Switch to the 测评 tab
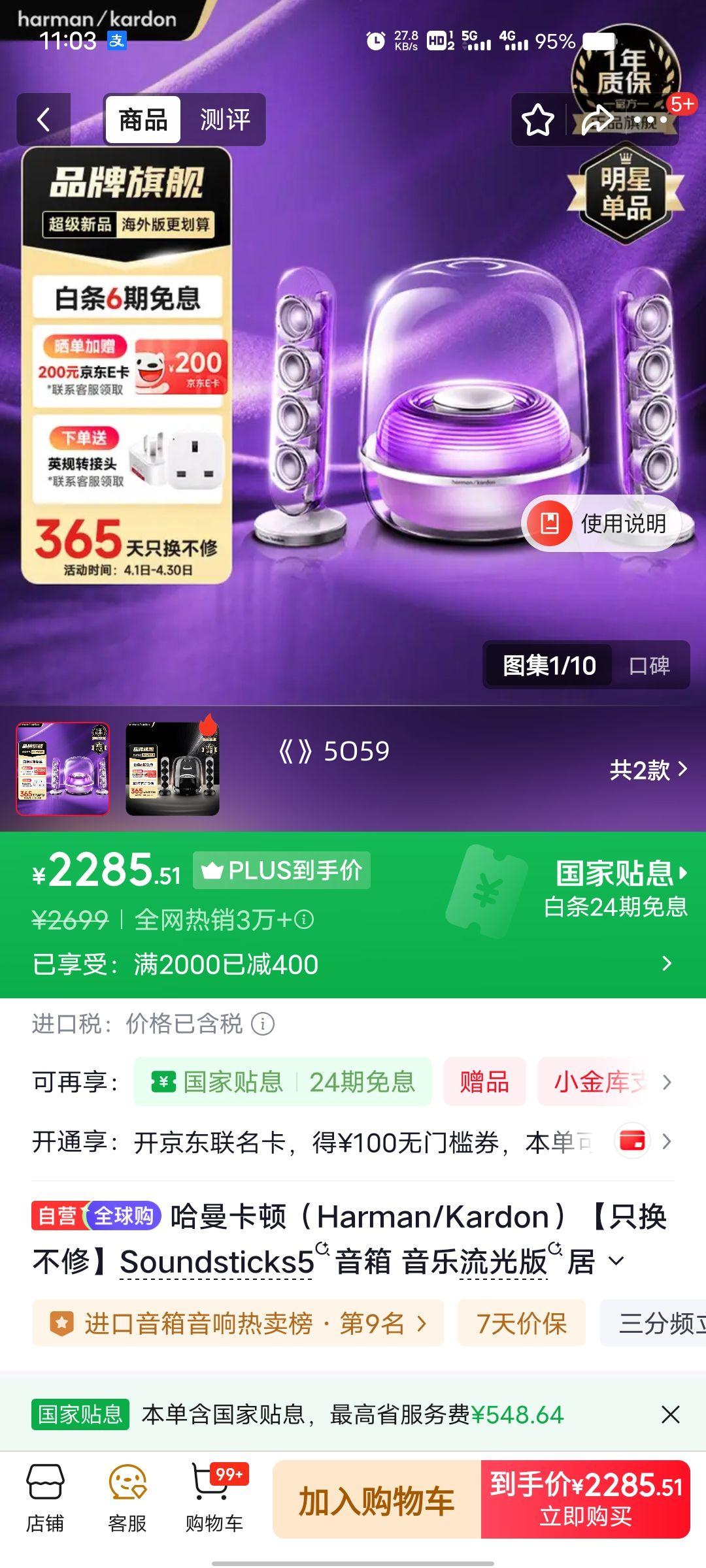 tap(224, 120)
